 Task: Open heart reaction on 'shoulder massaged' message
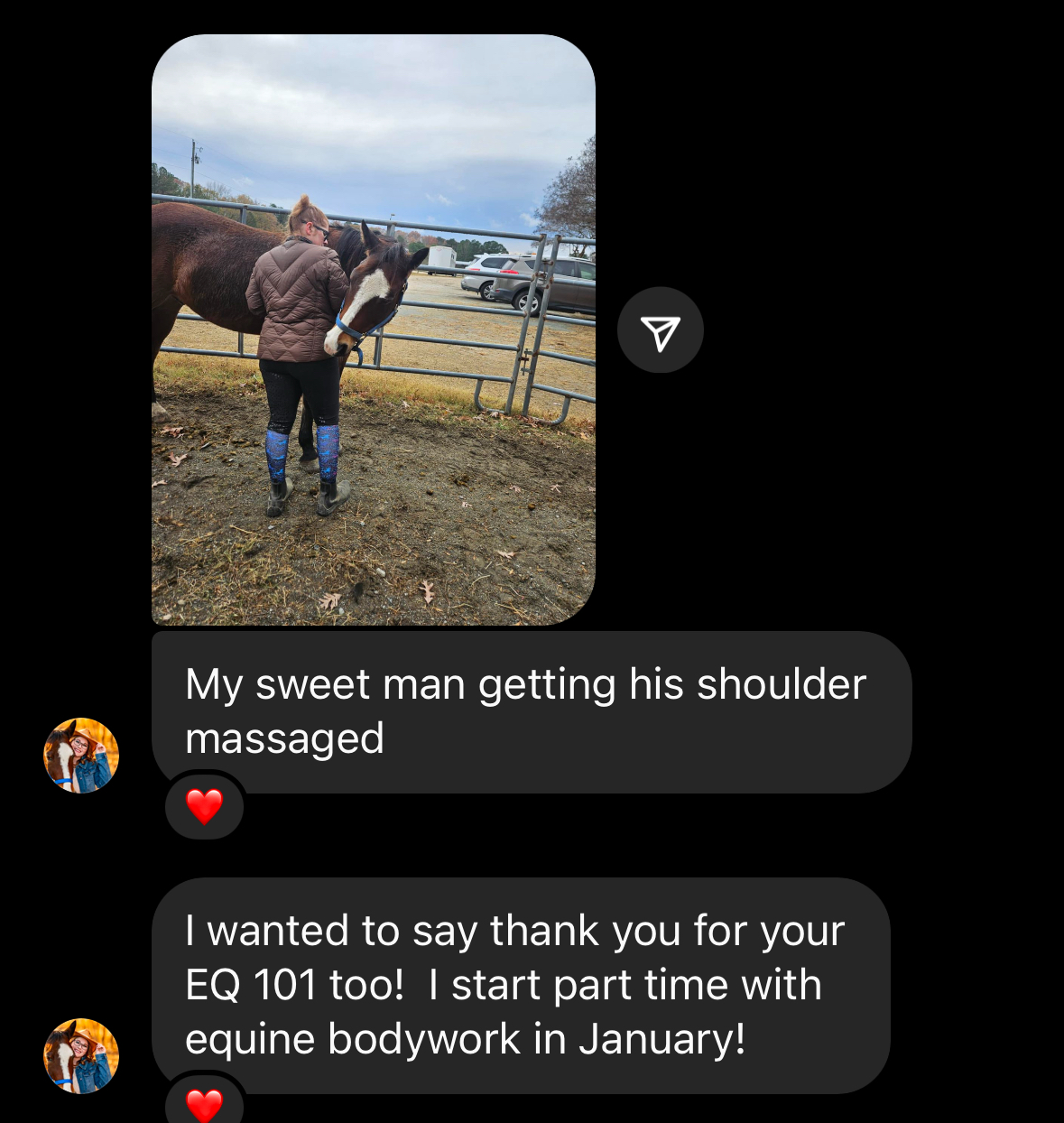coord(205,805)
